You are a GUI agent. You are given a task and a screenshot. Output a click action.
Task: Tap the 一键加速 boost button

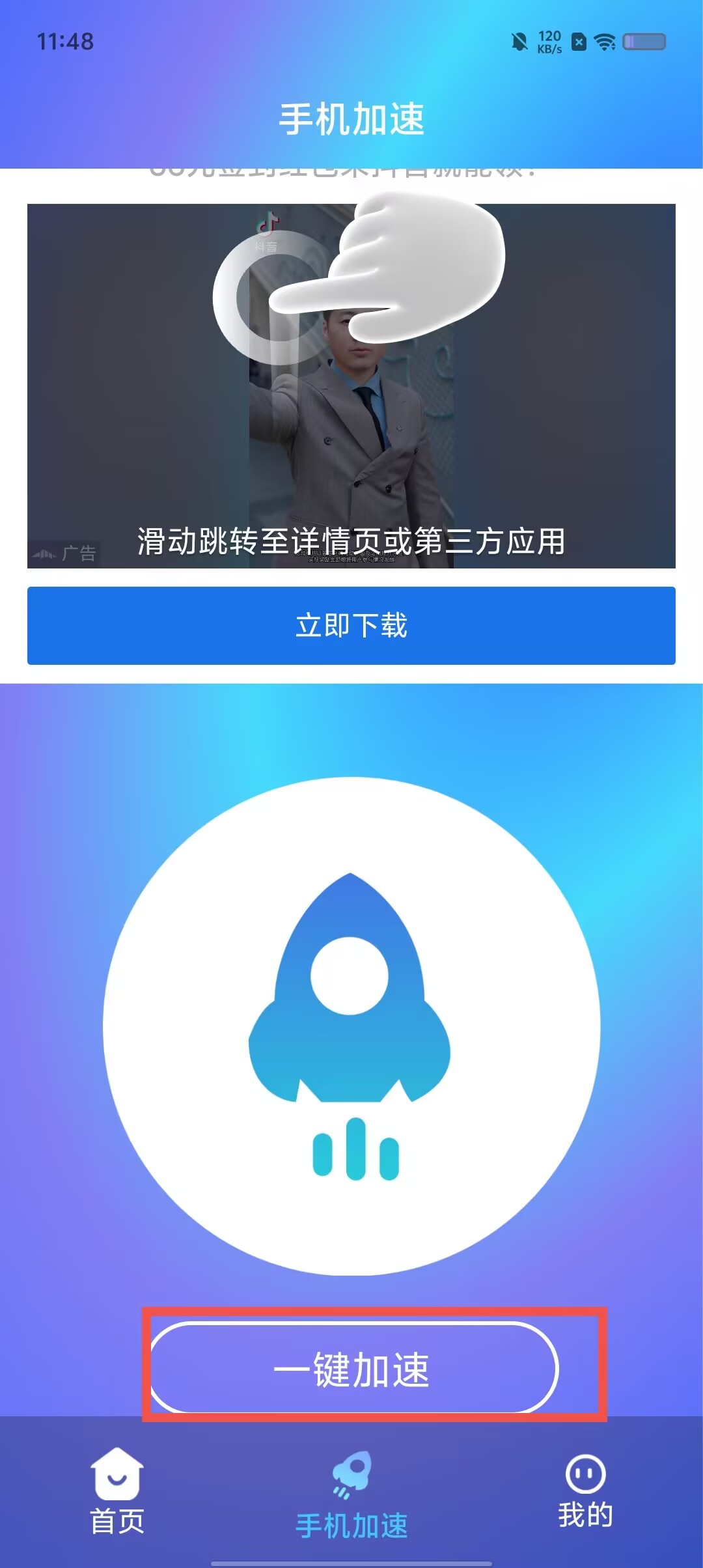point(352,1368)
